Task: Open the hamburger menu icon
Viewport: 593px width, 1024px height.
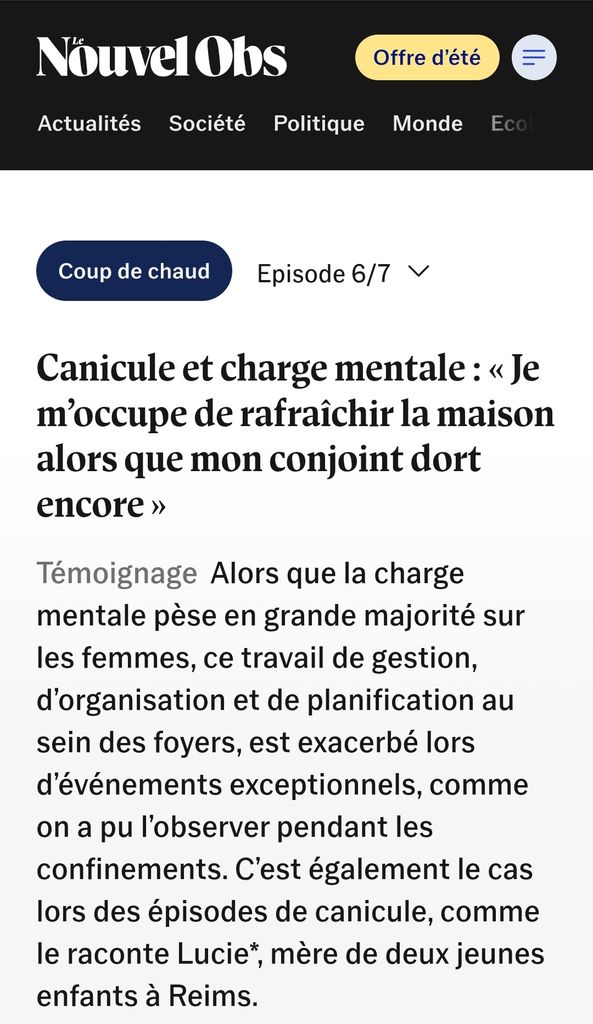Action: click(x=534, y=57)
